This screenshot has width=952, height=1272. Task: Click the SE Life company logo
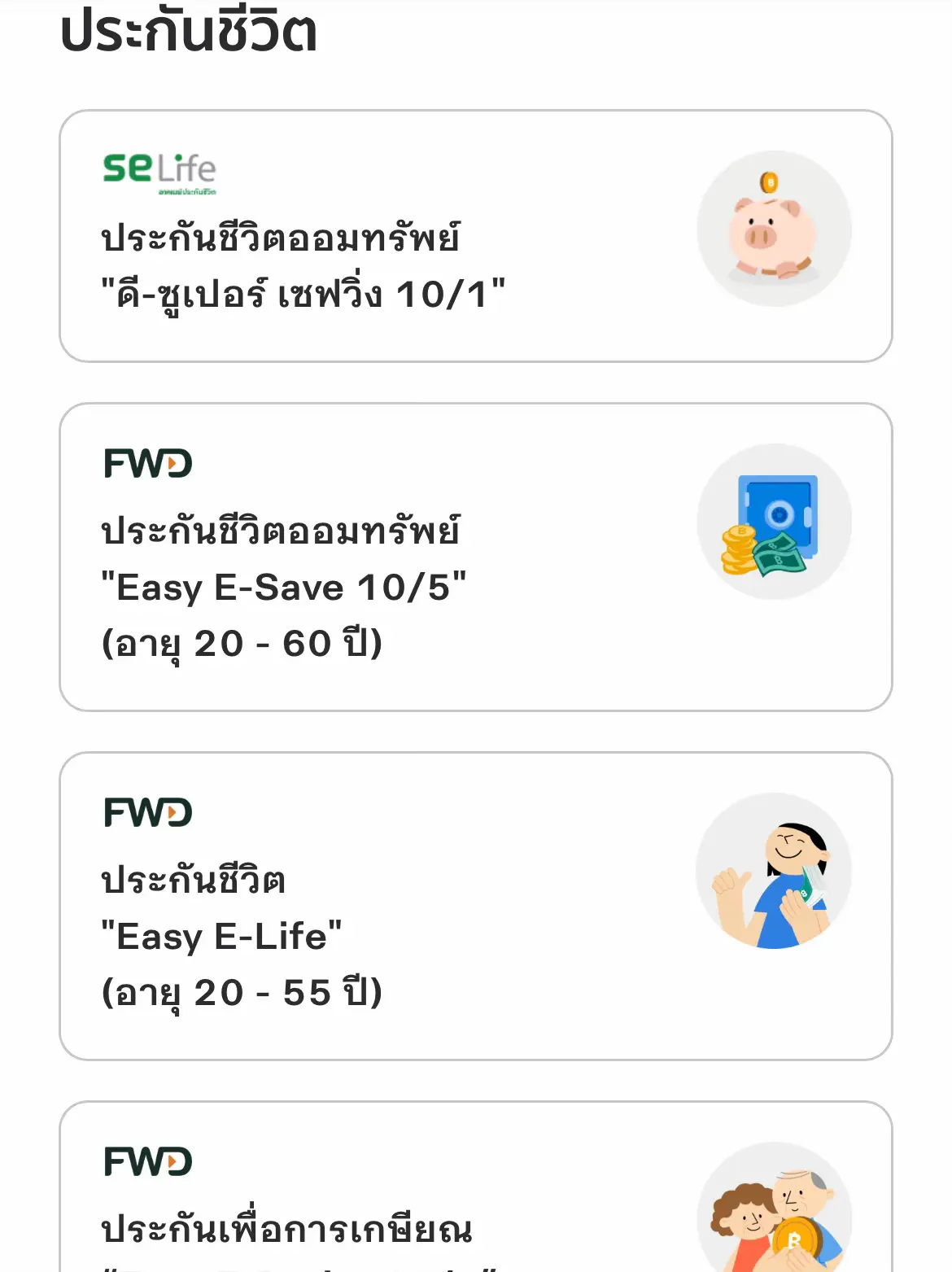point(158,168)
